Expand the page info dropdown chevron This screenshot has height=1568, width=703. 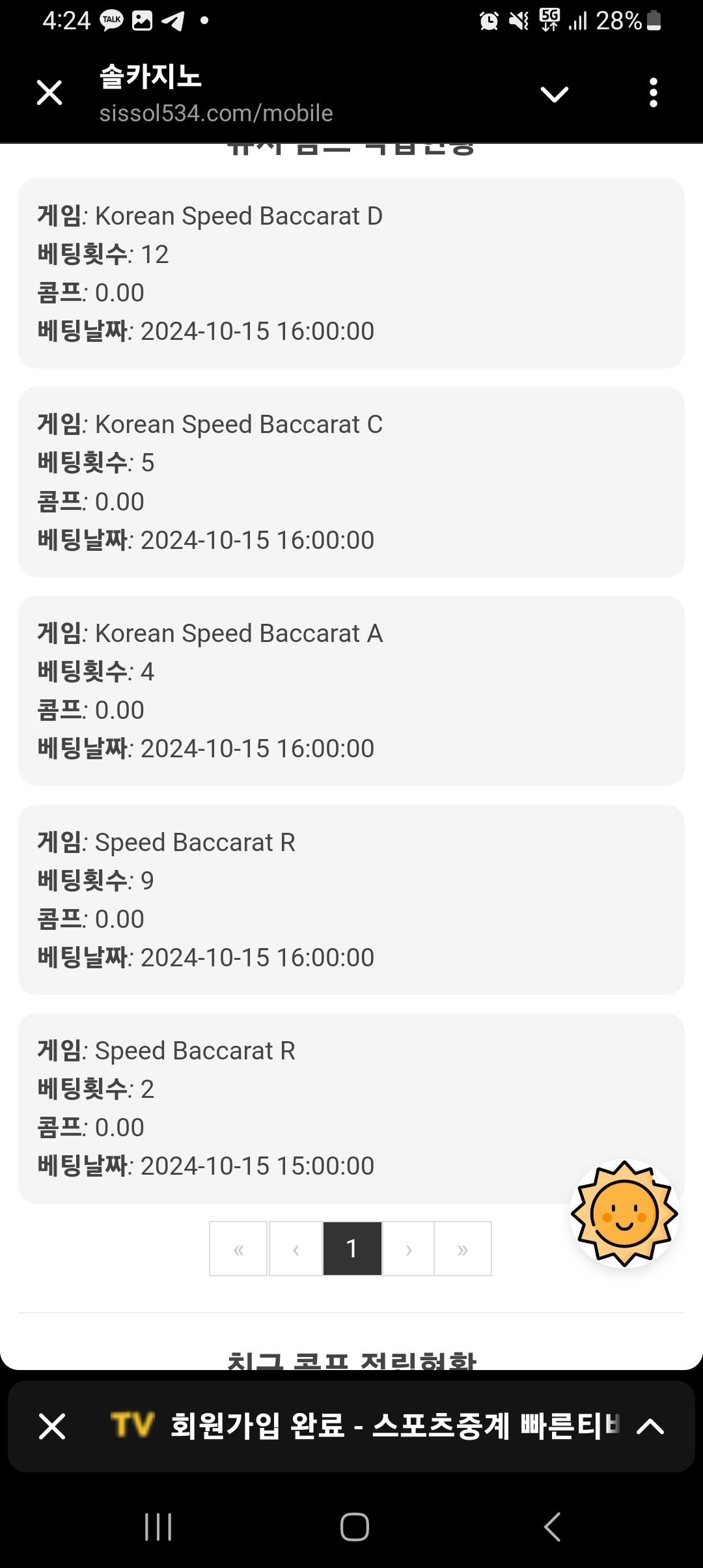[x=555, y=94]
